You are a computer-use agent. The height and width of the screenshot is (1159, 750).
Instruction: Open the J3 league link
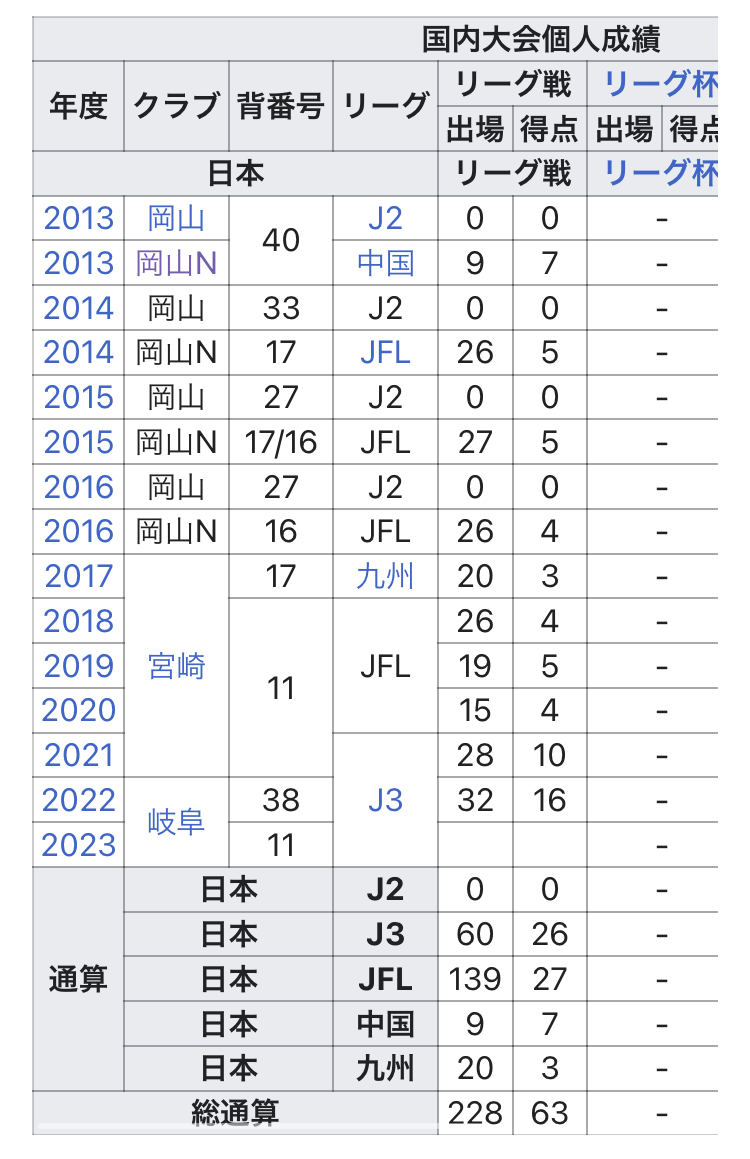pos(385,800)
